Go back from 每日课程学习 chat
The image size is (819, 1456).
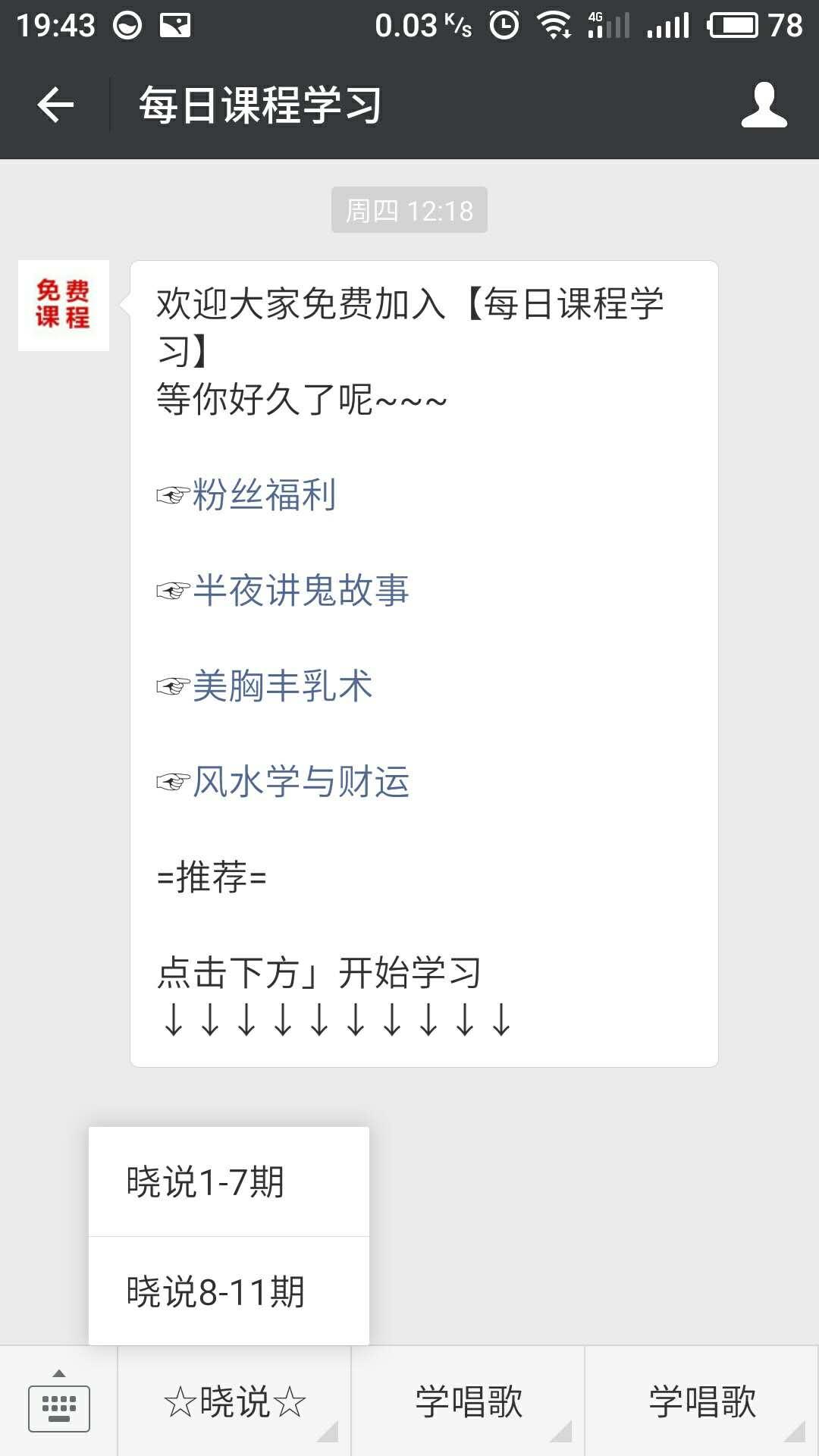coord(55,105)
